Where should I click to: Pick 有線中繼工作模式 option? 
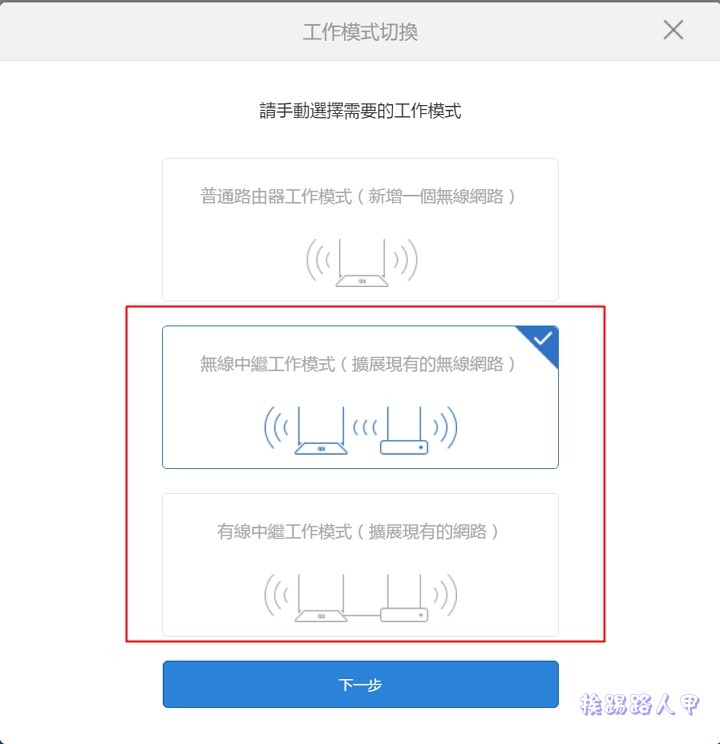click(x=360, y=564)
